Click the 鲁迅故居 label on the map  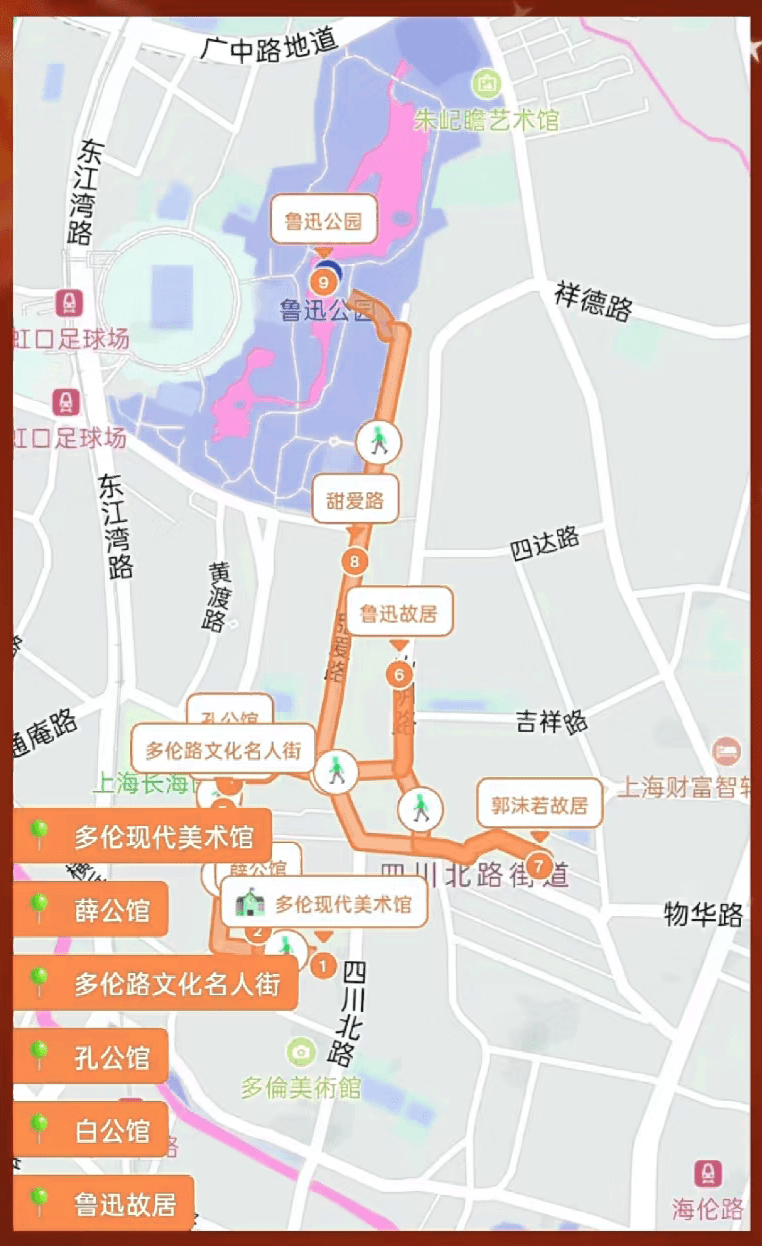(x=400, y=613)
